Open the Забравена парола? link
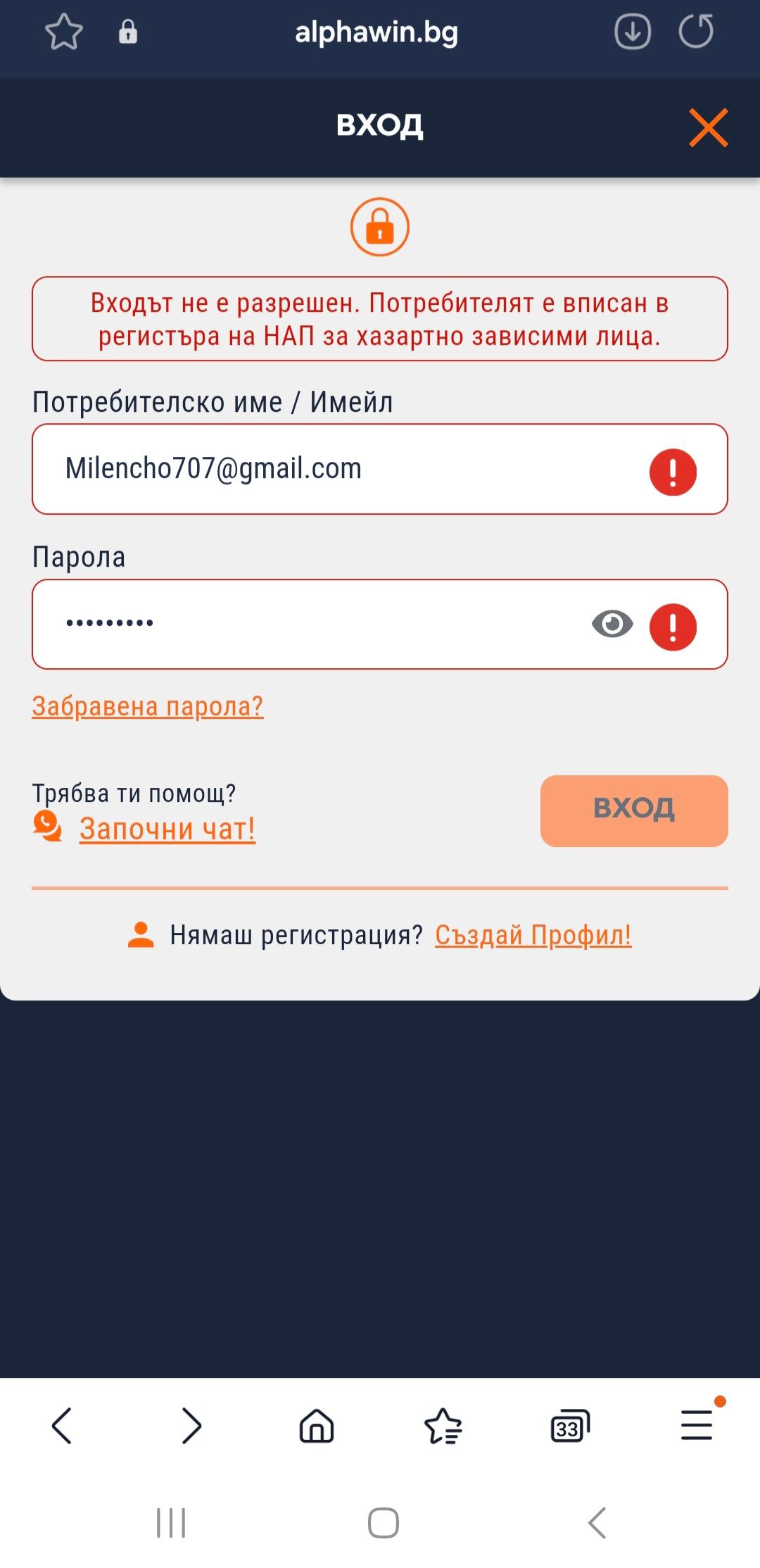Image resolution: width=760 pixels, height=1568 pixels. [x=148, y=706]
